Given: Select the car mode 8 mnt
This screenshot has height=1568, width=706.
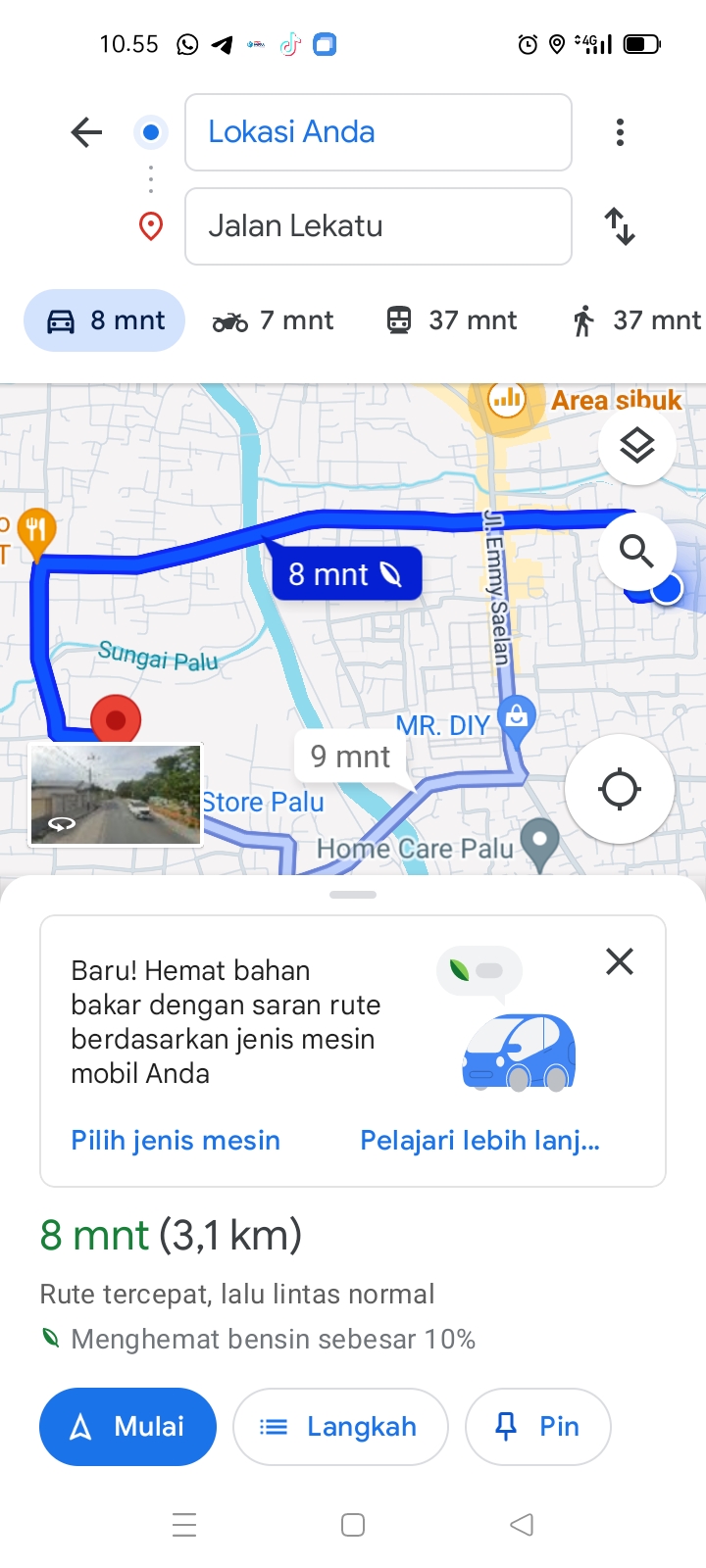Looking at the screenshot, I should [x=105, y=320].
